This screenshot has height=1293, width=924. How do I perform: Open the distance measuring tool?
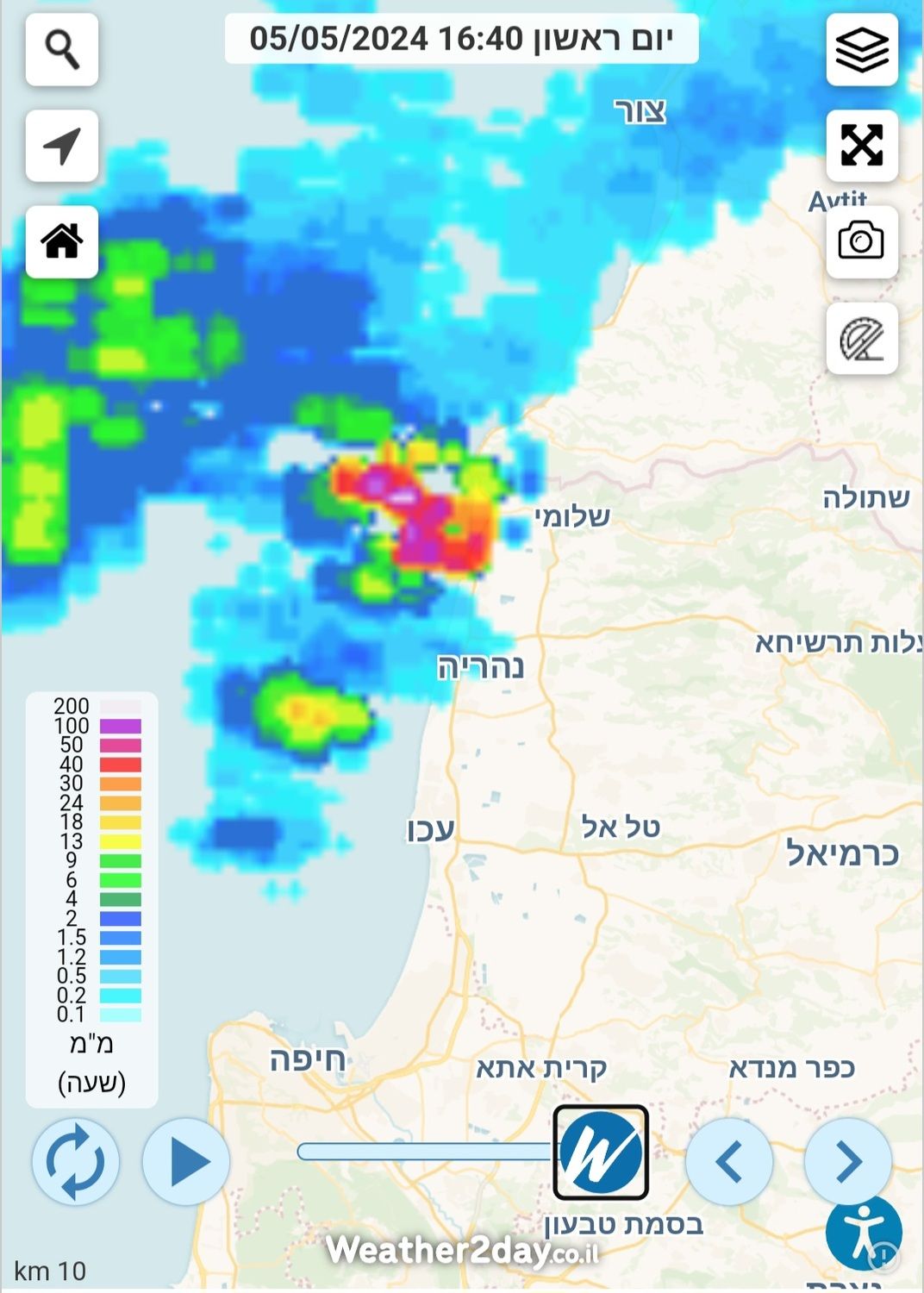[x=862, y=338]
